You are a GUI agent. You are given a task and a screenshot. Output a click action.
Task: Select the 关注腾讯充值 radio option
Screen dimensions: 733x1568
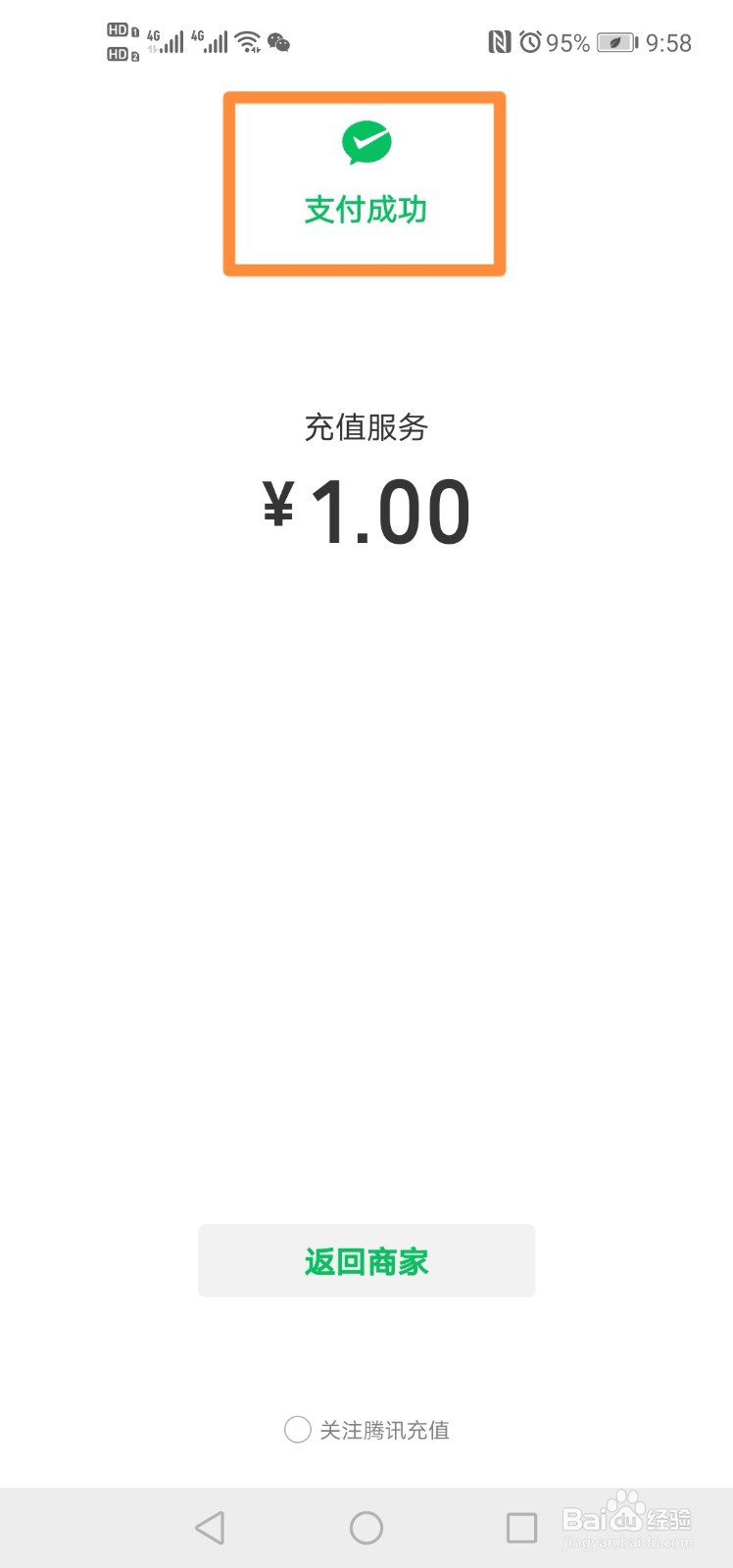click(x=298, y=1430)
